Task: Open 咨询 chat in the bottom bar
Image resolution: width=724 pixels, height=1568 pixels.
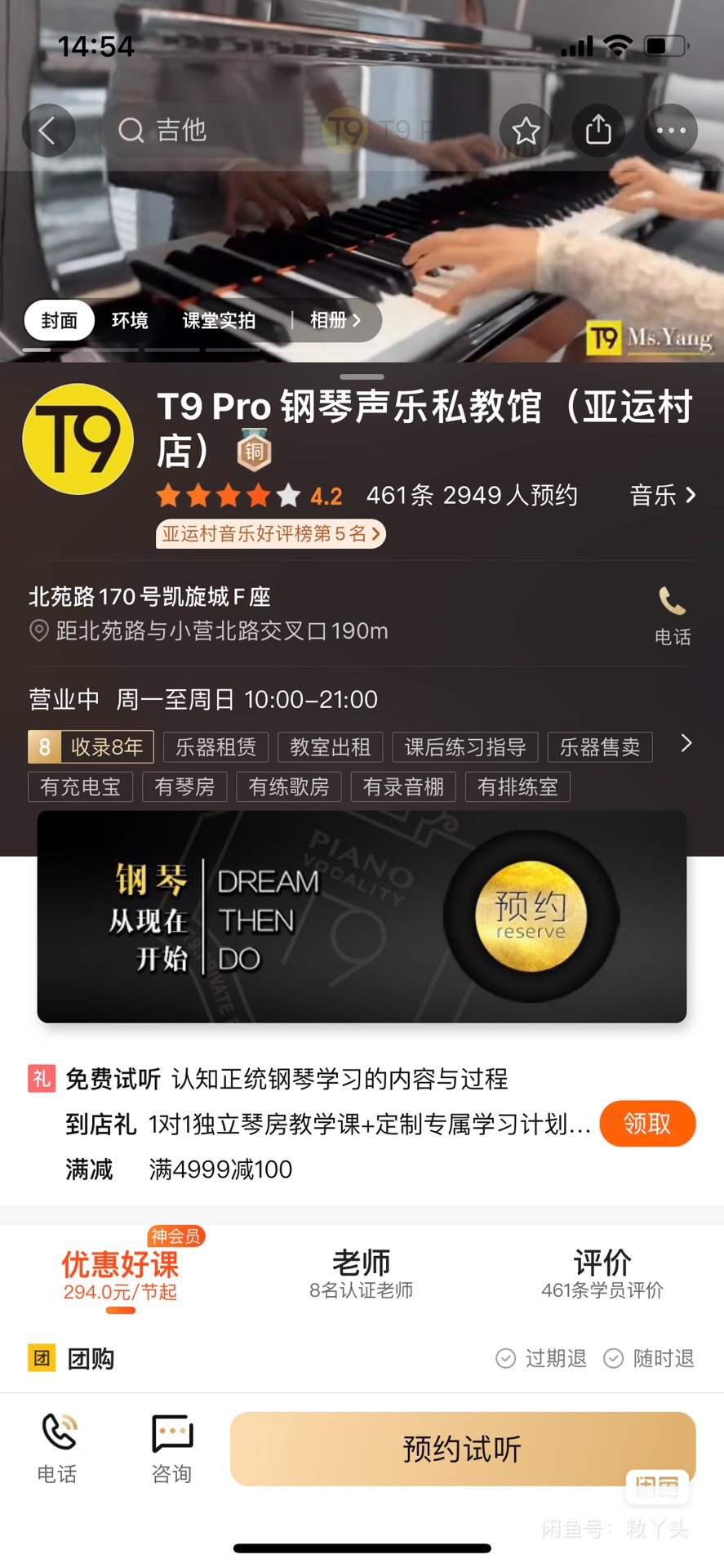Action: 171,1449
